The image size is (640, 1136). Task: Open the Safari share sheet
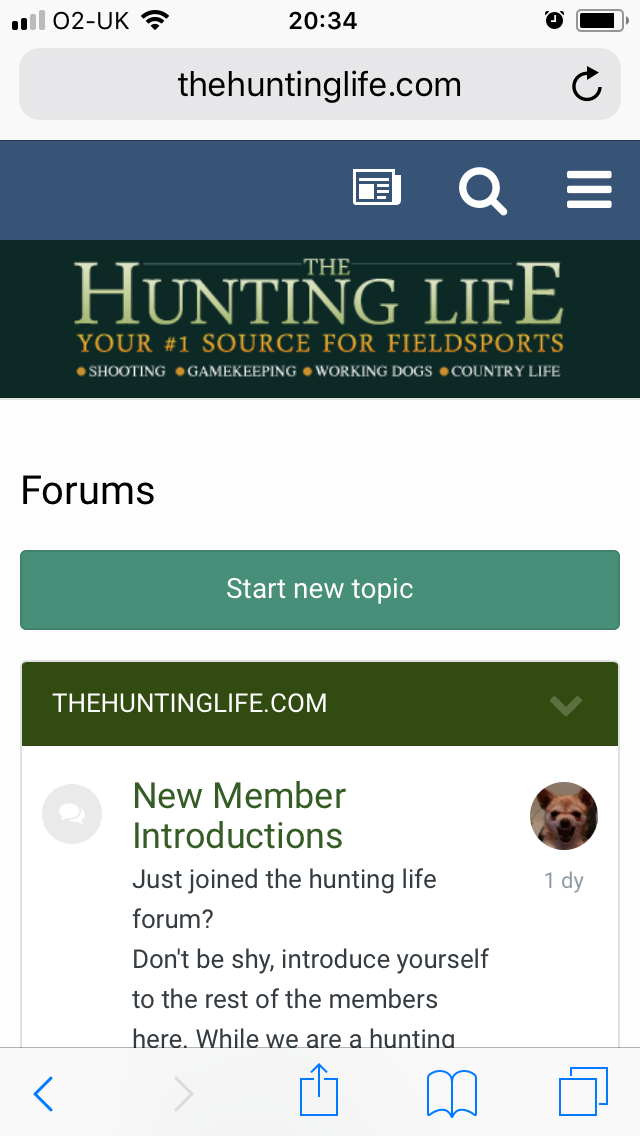tap(319, 1089)
